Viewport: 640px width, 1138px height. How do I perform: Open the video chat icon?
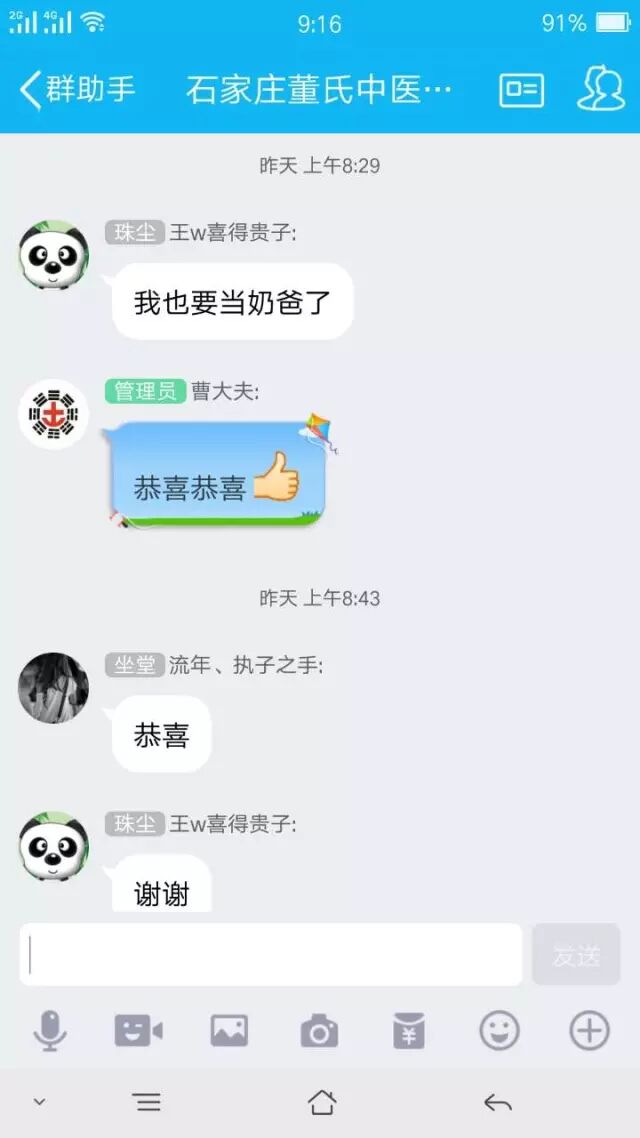pyautogui.click(x=139, y=1031)
